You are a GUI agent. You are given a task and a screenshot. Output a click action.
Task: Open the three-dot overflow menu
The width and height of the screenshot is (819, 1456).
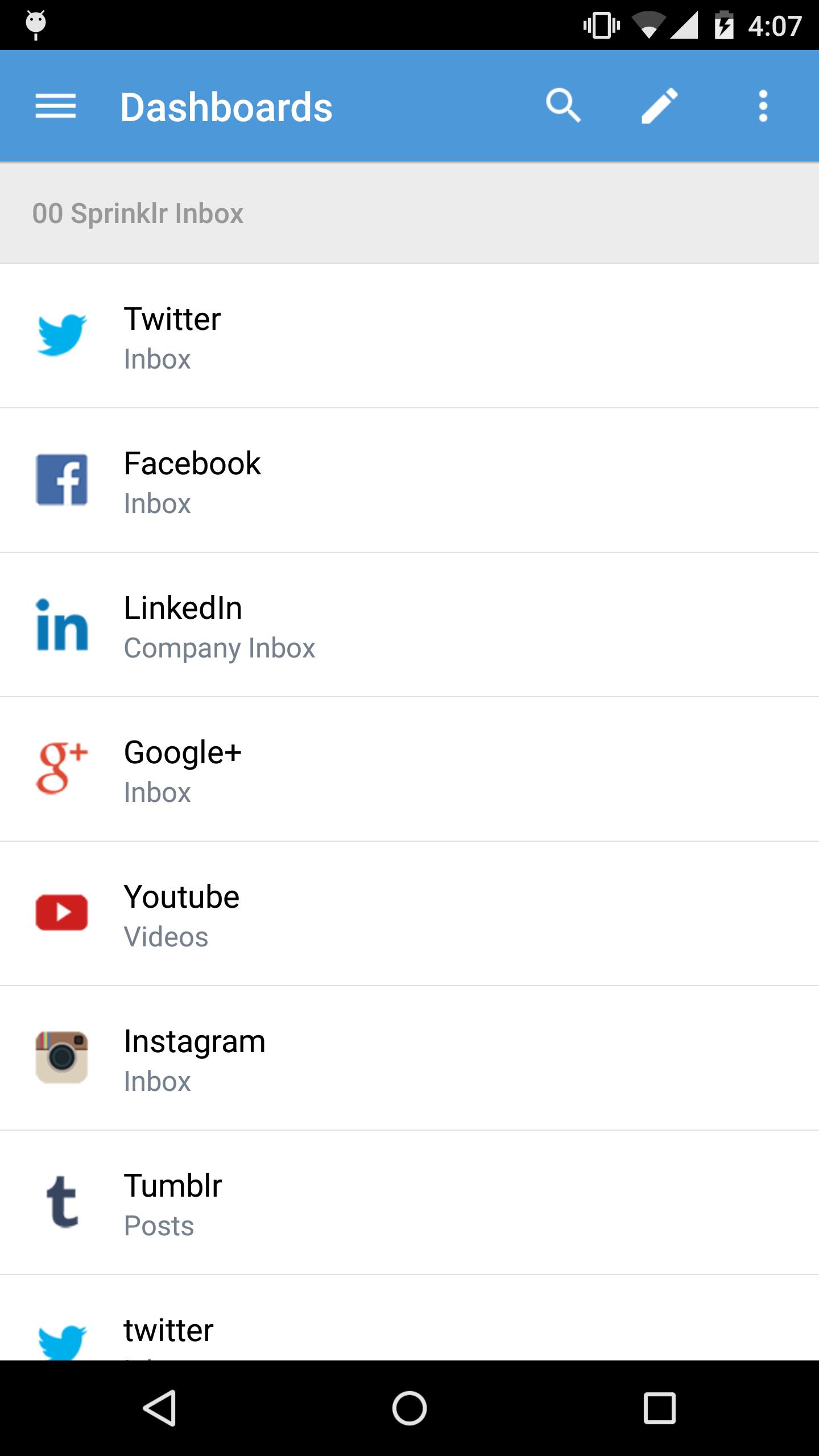click(x=763, y=106)
